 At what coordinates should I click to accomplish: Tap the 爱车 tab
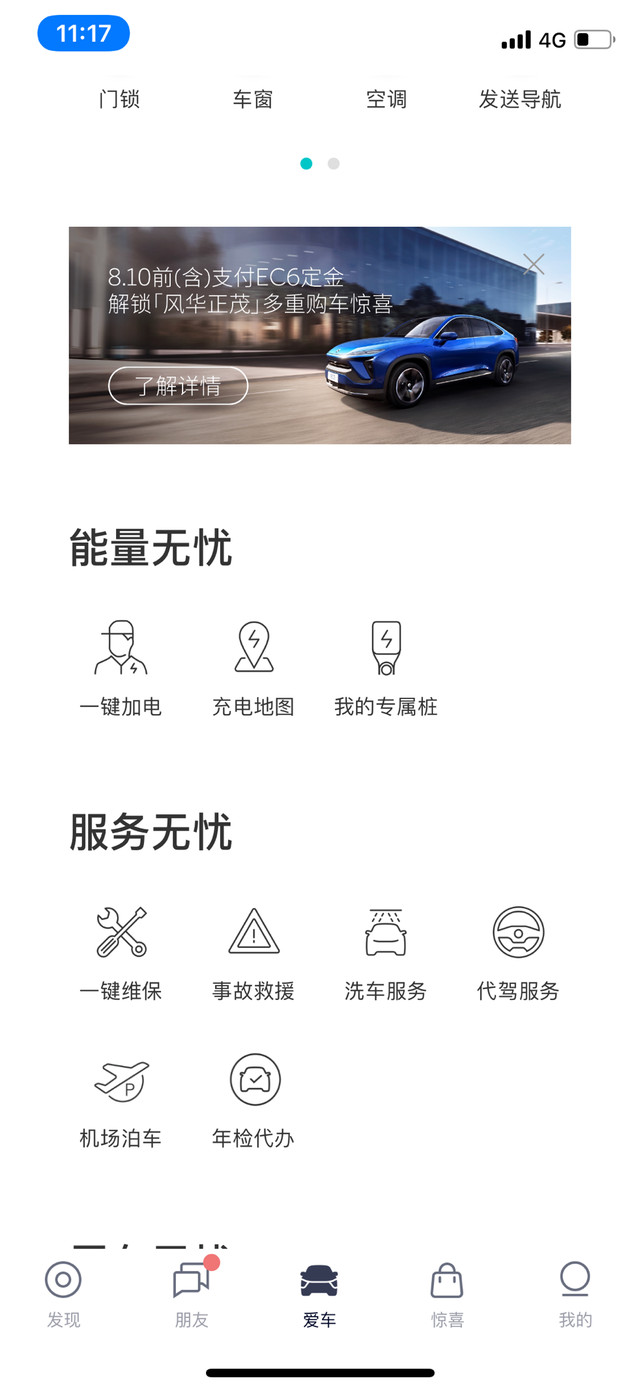point(319,1294)
